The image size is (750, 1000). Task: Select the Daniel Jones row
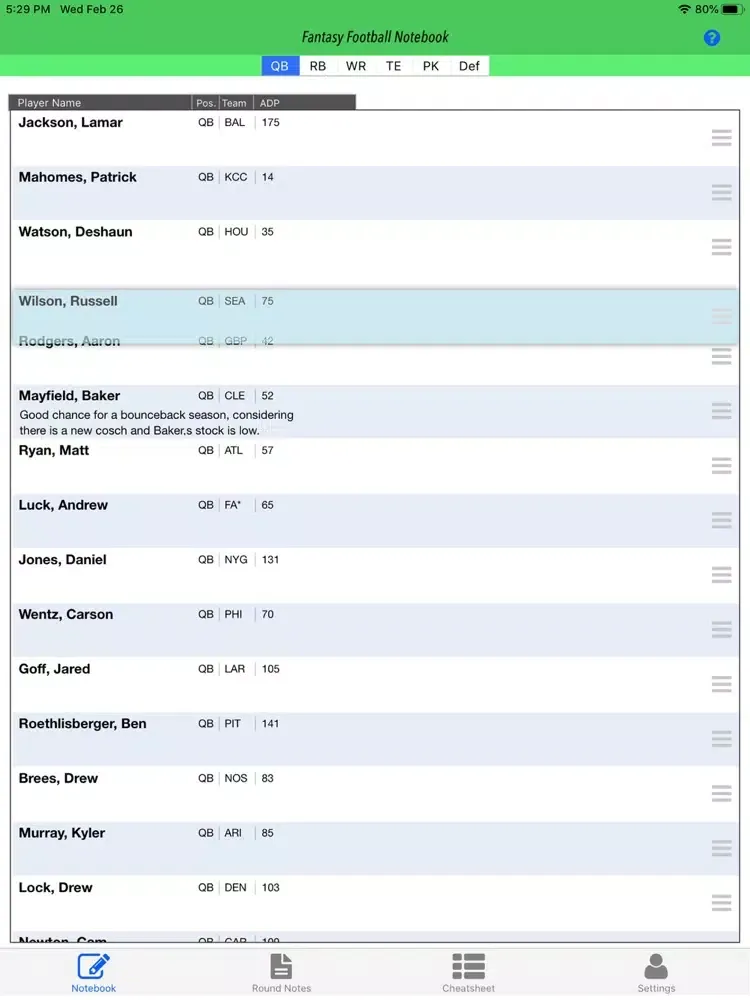pyautogui.click(x=374, y=575)
